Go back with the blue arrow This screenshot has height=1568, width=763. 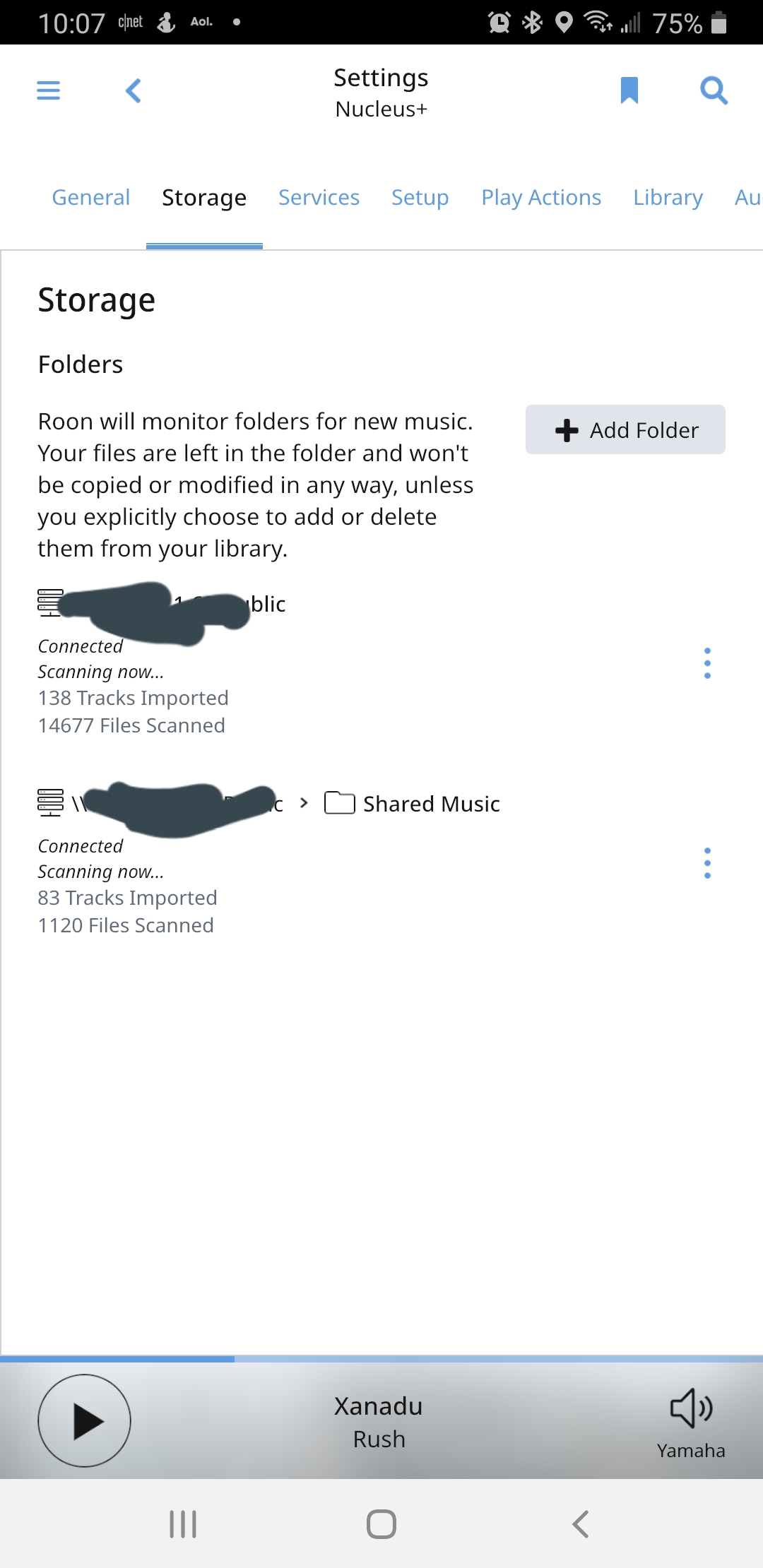coord(134,90)
